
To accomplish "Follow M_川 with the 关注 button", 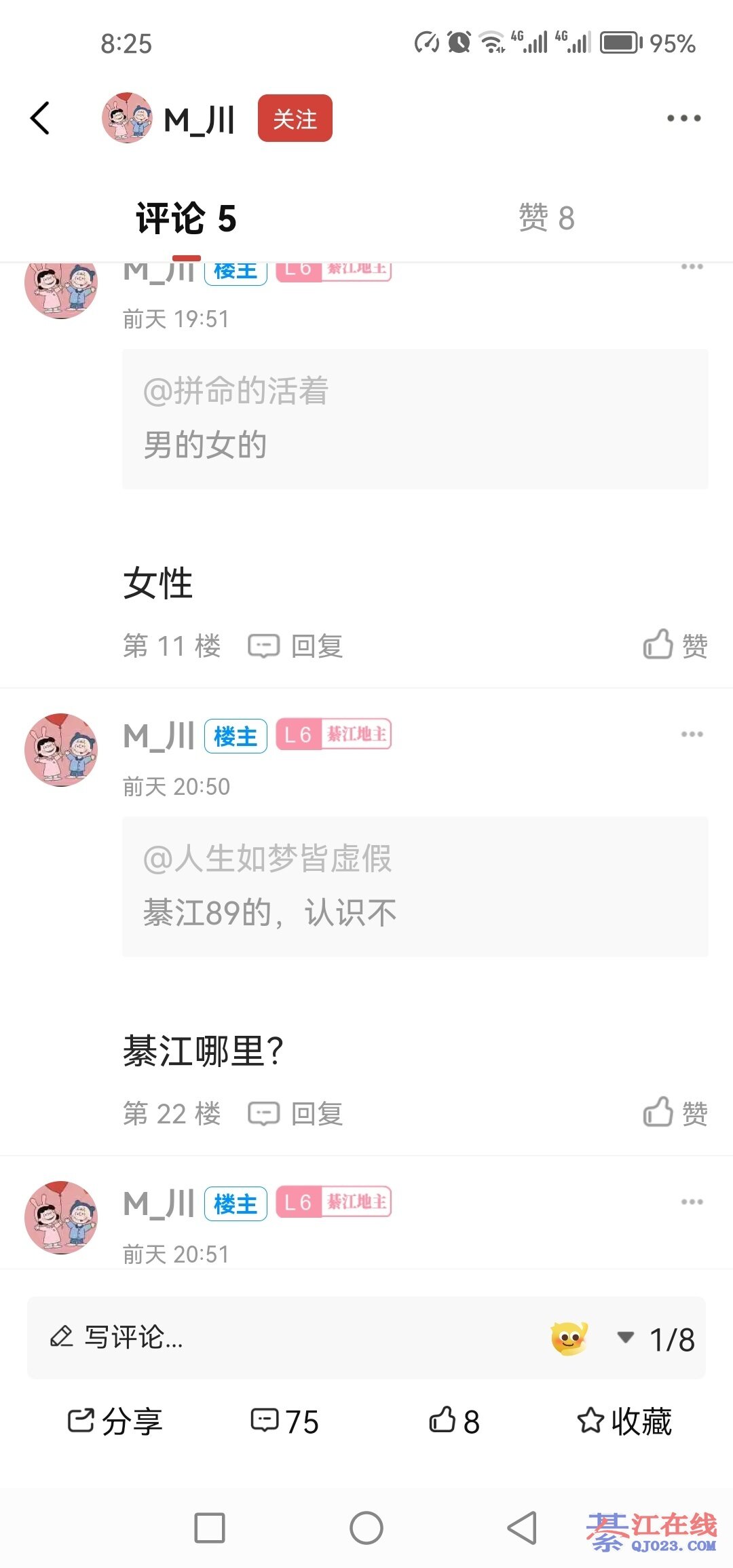I will click(x=295, y=119).
